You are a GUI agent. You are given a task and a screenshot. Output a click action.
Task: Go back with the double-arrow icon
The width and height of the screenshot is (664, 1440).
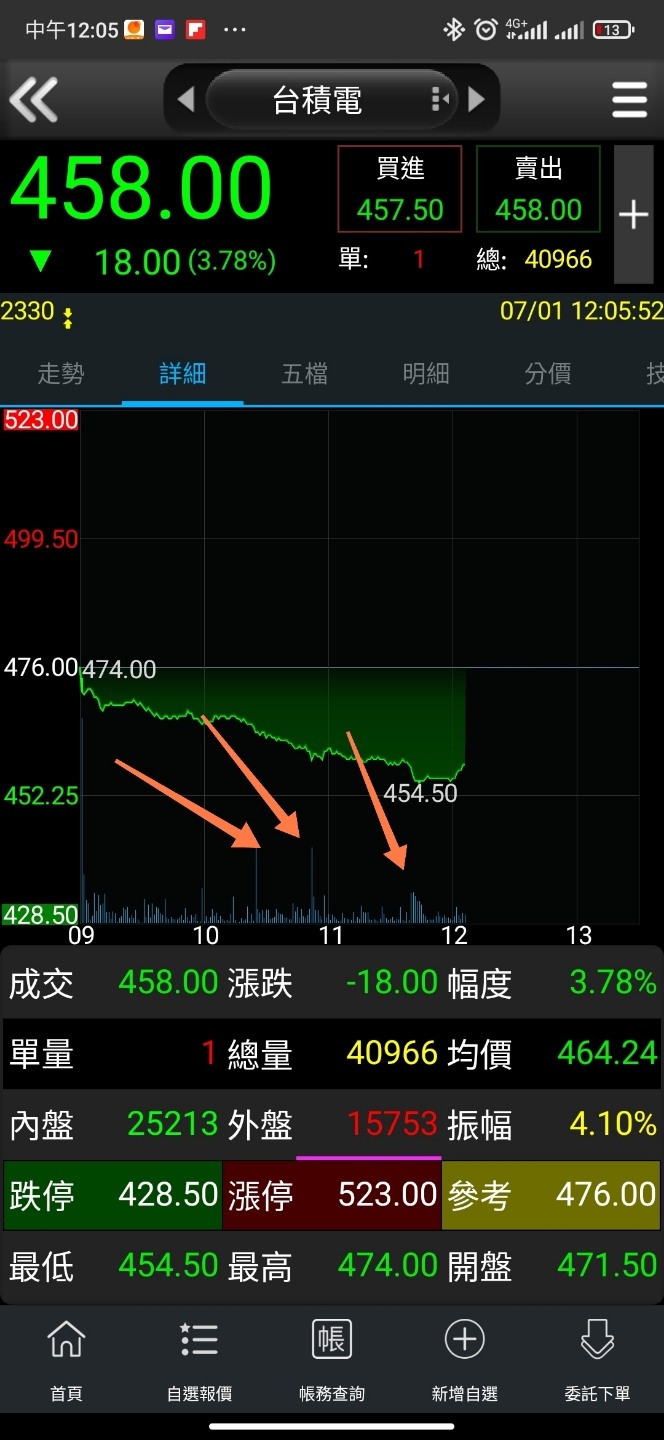(34, 100)
